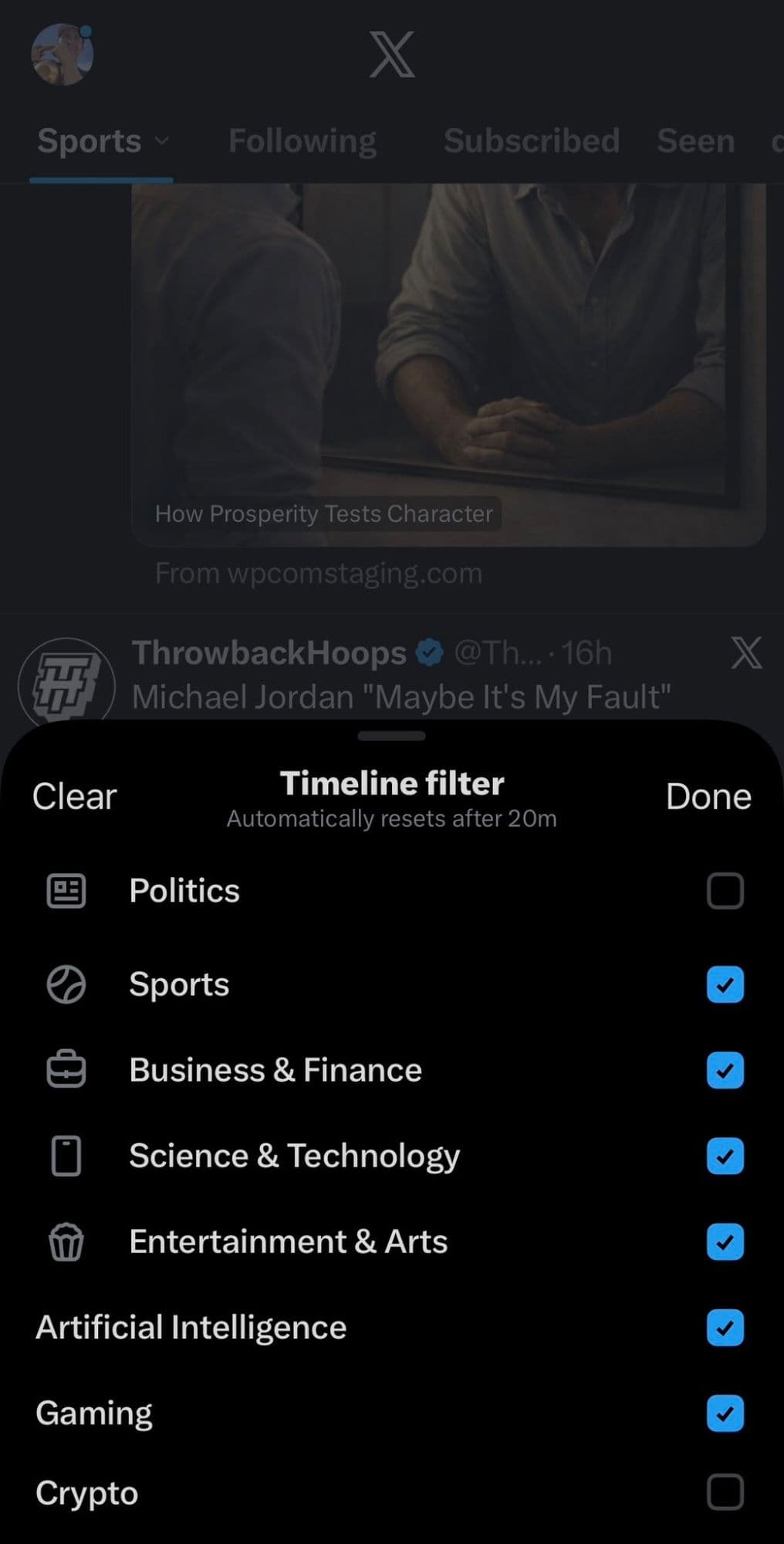This screenshot has height=1544, width=784.
Task: Enable the Politics filter checkbox
Action: pos(724,892)
